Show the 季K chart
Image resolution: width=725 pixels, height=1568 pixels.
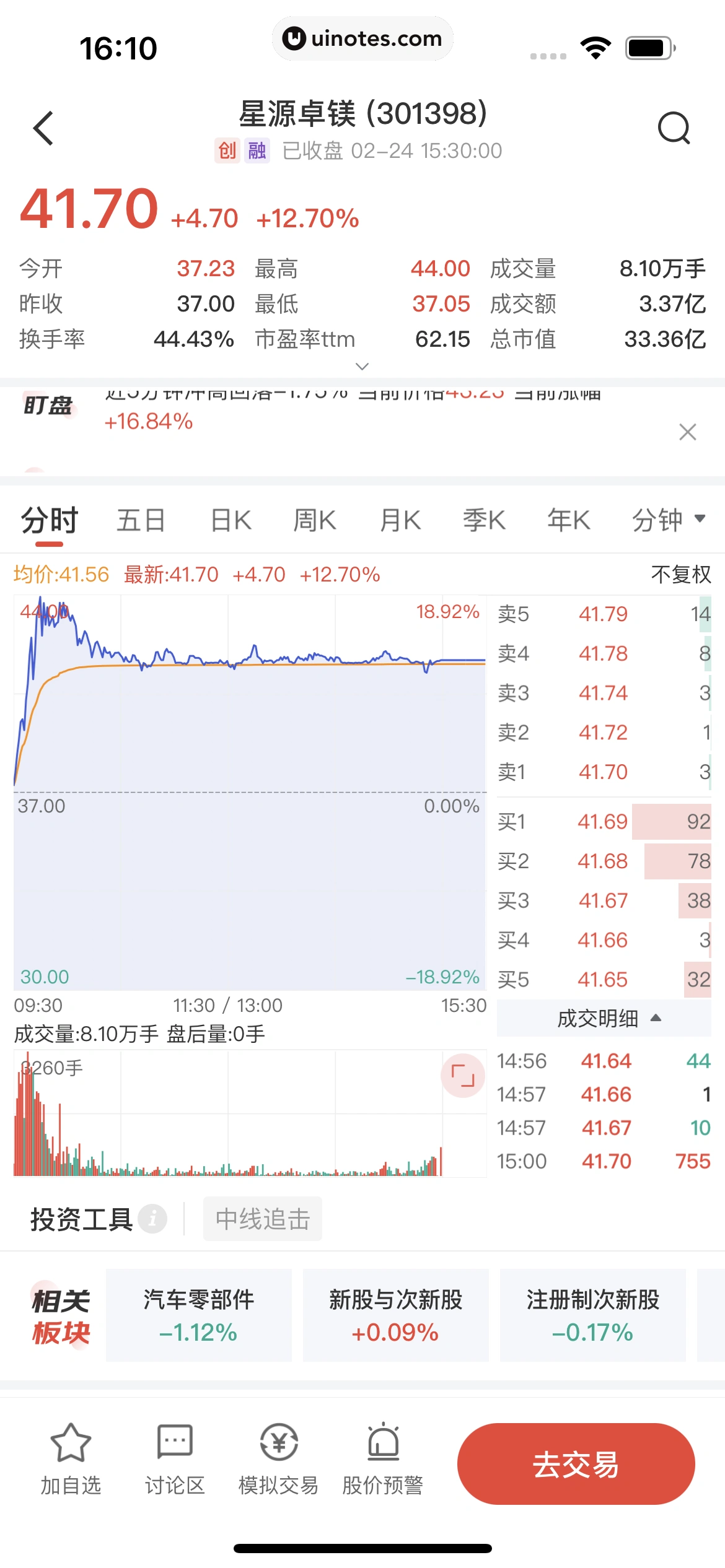click(x=485, y=520)
